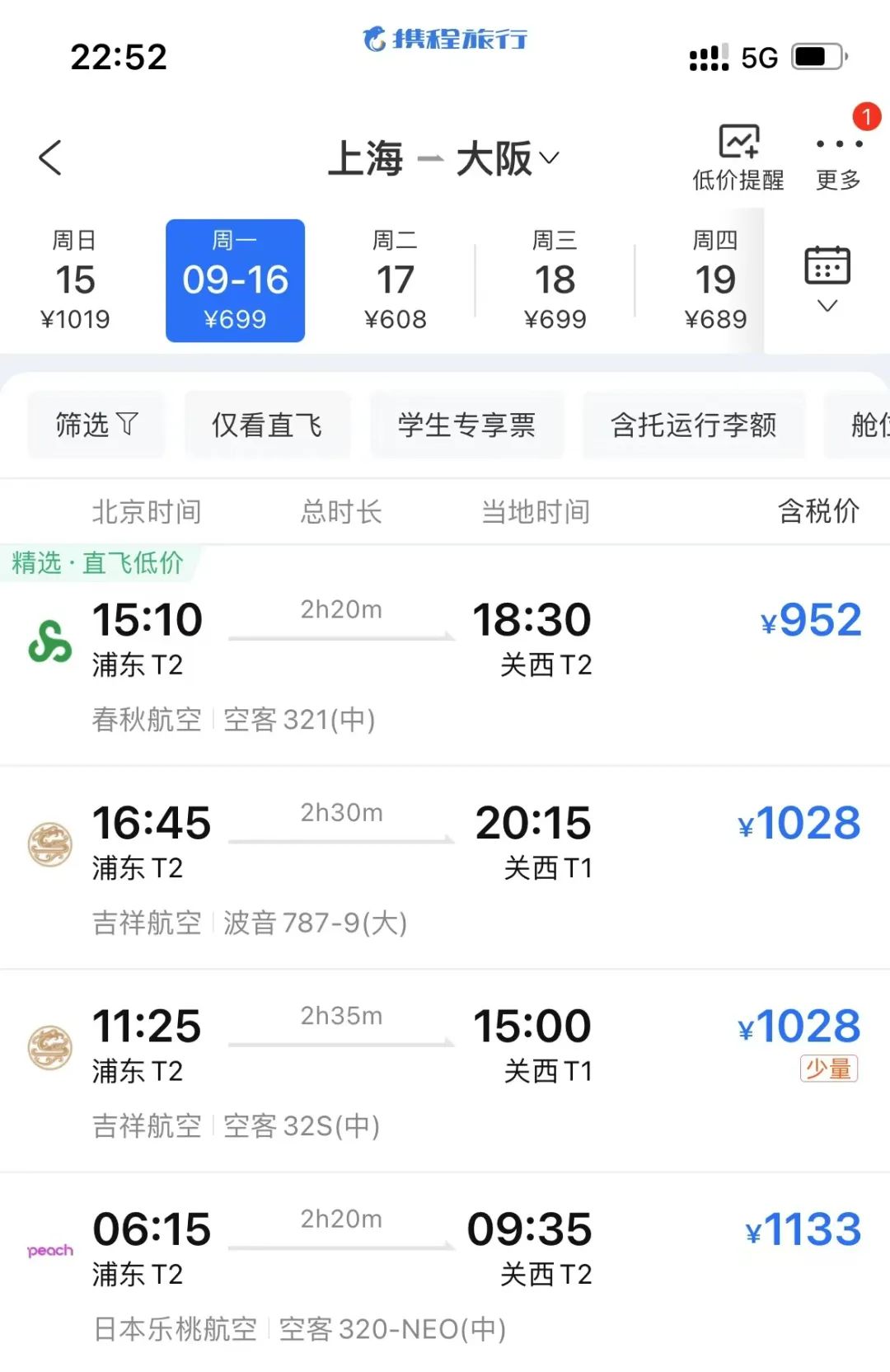Open 低价提醒 price alert
The width and height of the screenshot is (890, 1372).
click(738, 157)
